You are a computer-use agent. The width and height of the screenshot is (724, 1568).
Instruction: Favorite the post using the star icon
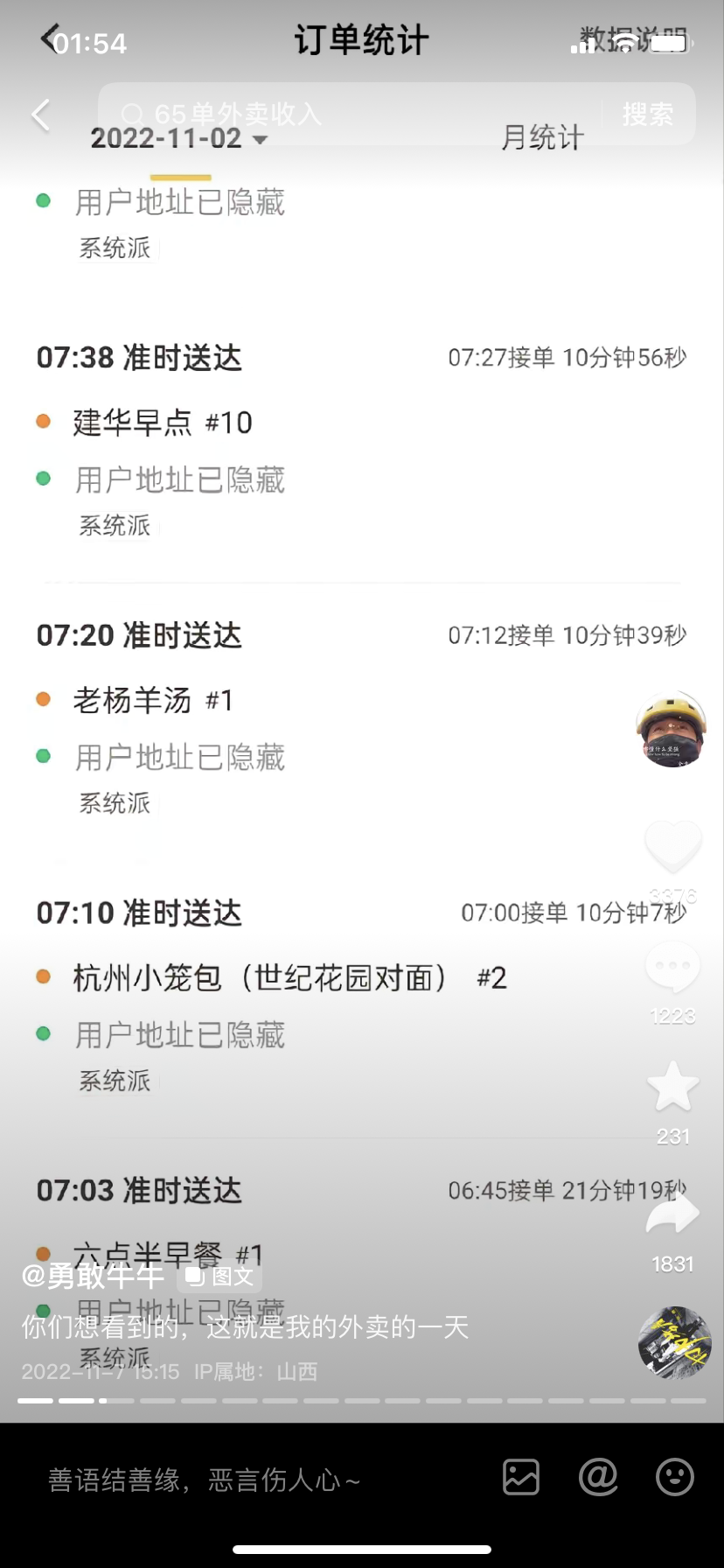point(672,1087)
